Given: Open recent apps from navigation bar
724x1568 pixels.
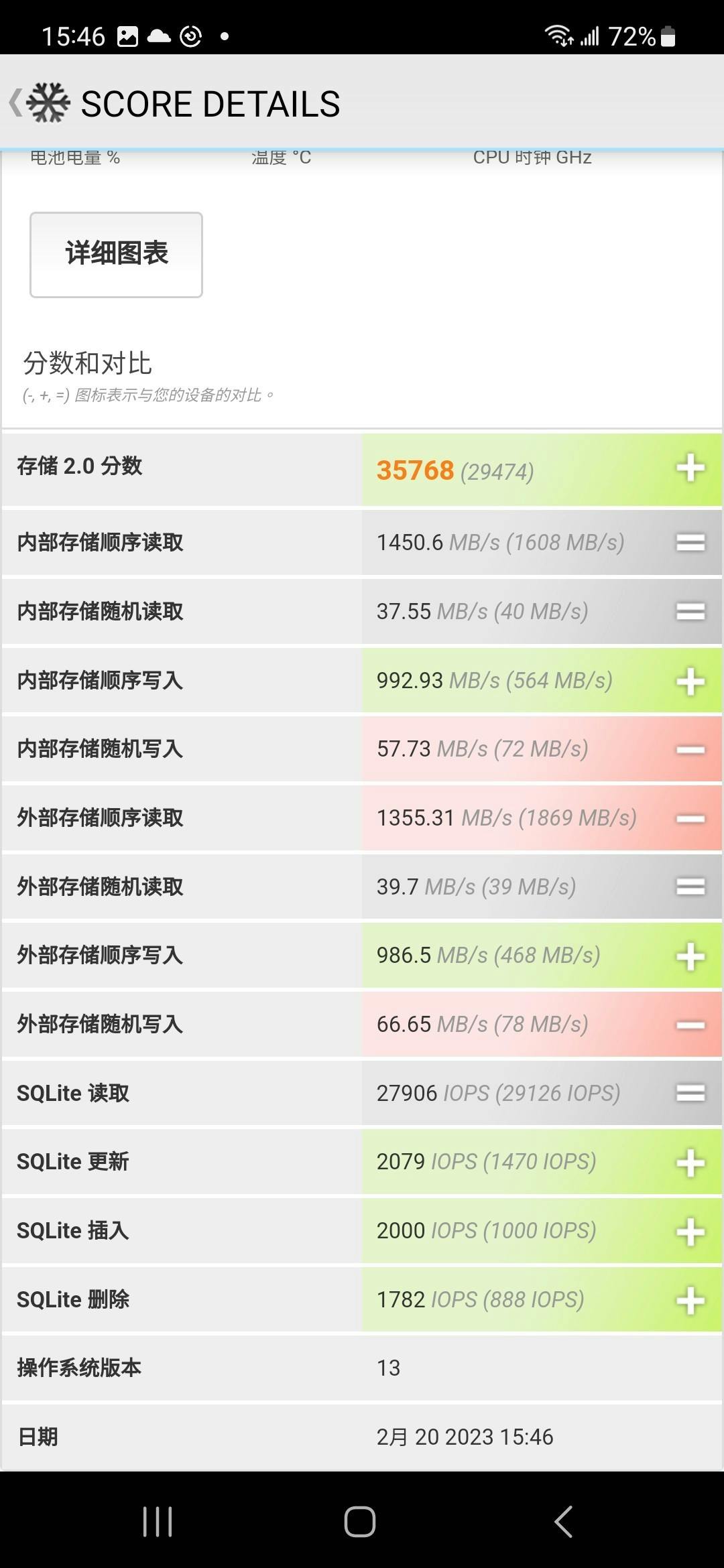Looking at the screenshot, I should [x=158, y=1521].
